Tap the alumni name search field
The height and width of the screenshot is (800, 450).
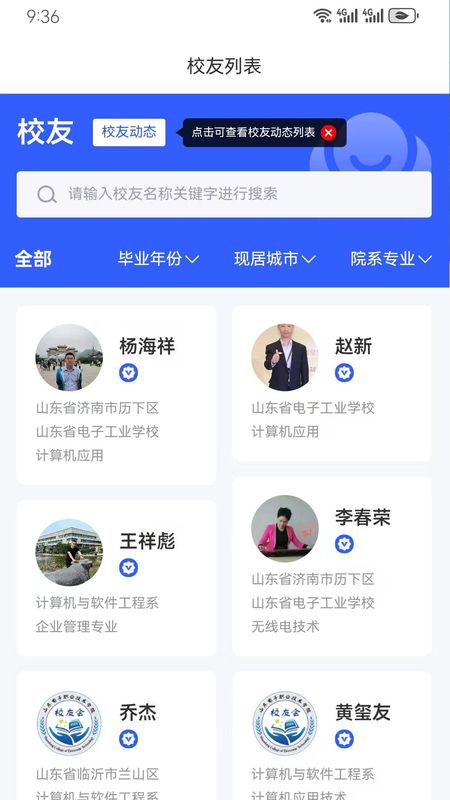pos(224,194)
